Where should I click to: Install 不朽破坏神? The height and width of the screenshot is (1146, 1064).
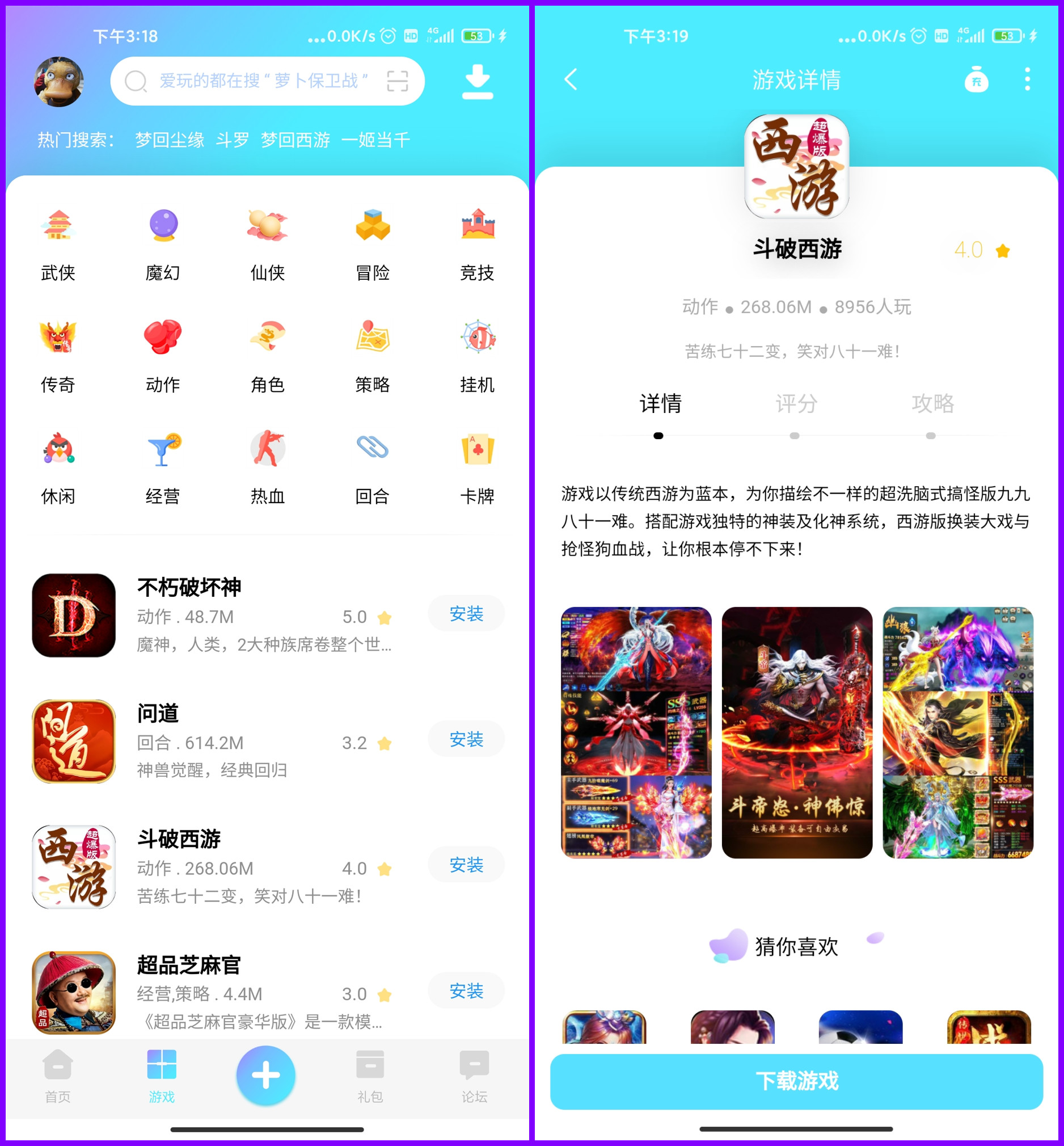pos(466,614)
